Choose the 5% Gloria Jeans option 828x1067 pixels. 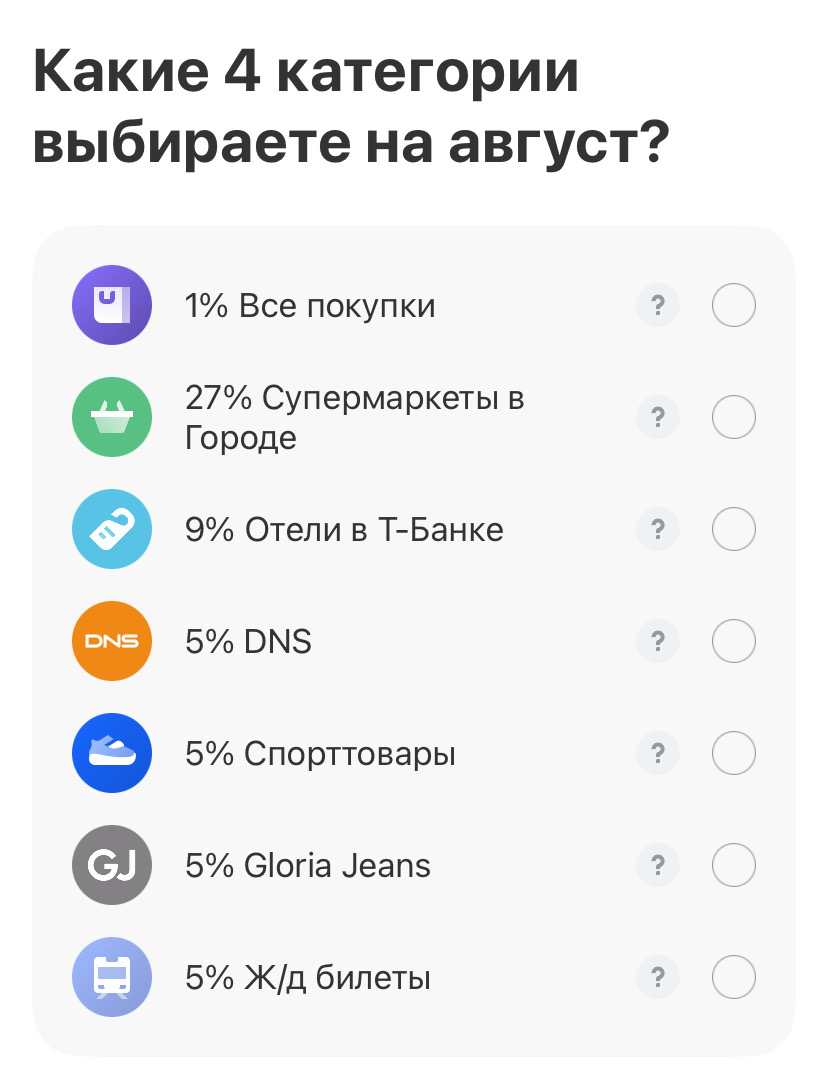point(733,865)
